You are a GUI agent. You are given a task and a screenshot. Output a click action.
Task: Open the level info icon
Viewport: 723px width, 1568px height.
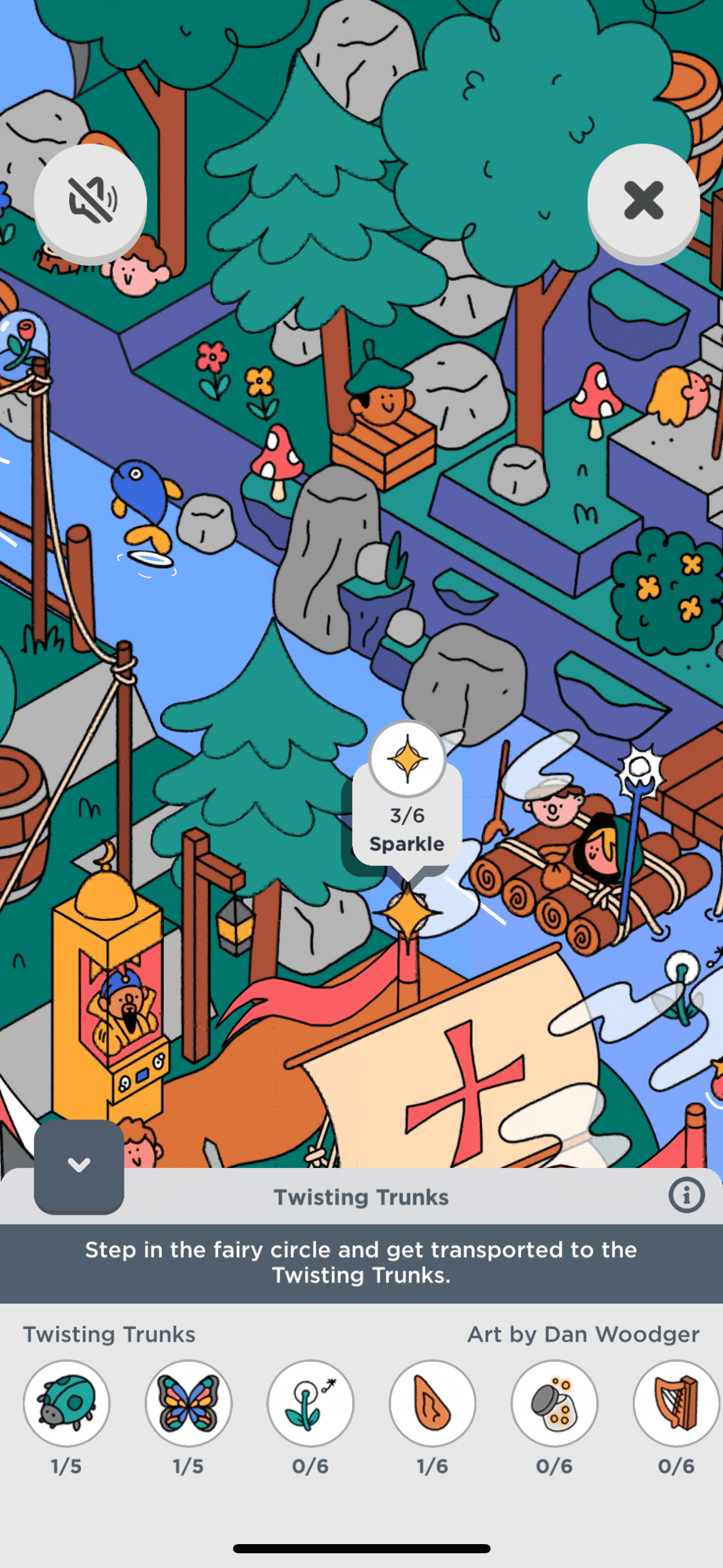[x=686, y=1195]
